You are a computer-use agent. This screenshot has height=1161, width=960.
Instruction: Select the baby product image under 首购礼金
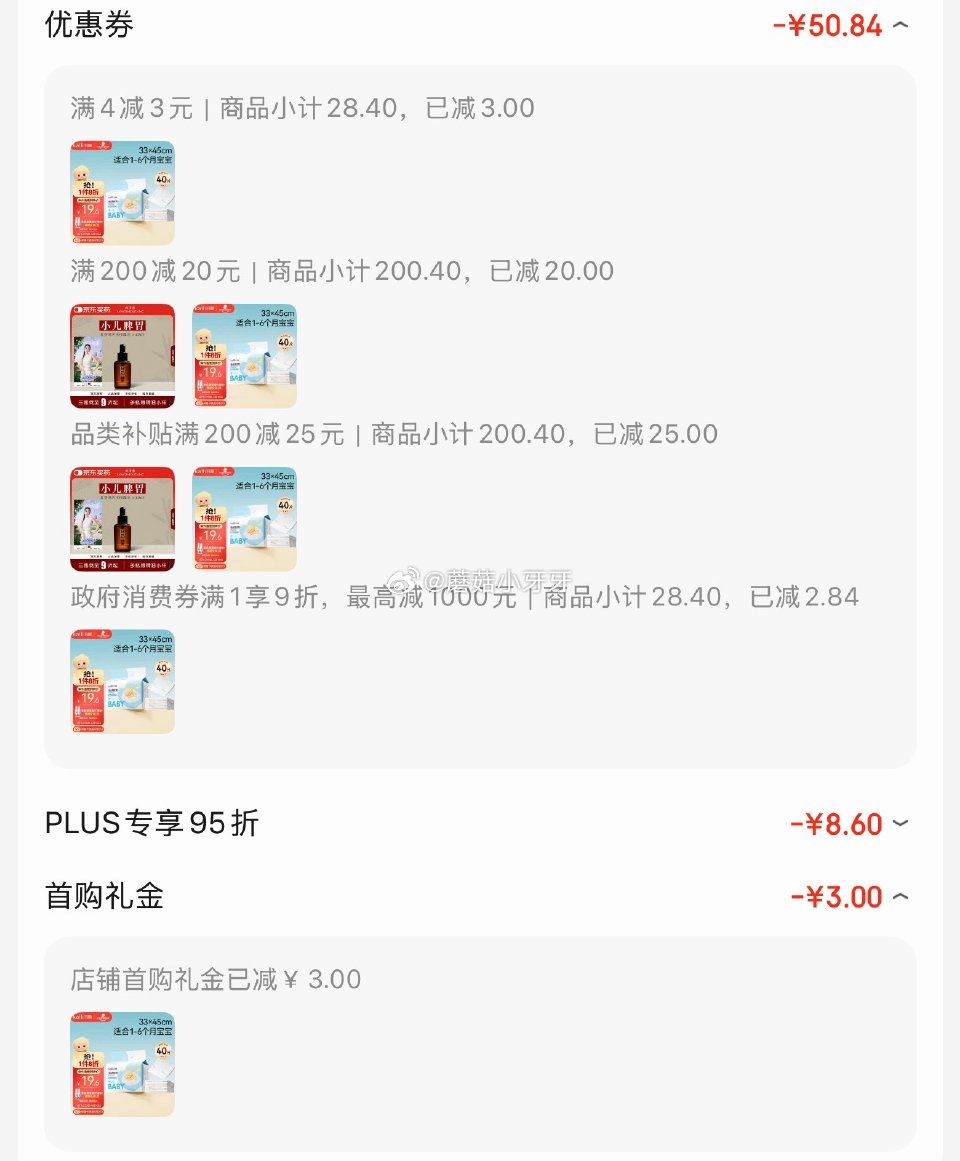[x=122, y=1065]
